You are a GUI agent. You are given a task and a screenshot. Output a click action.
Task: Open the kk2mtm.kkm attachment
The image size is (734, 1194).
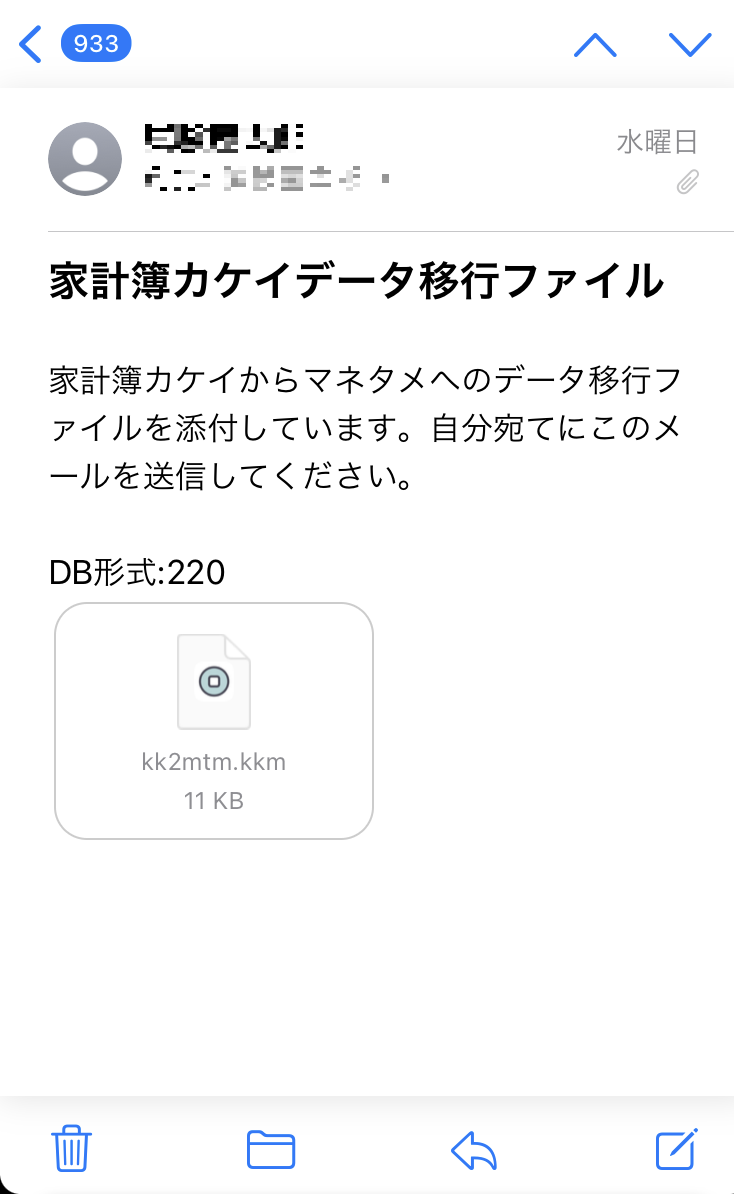pos(214,720)
